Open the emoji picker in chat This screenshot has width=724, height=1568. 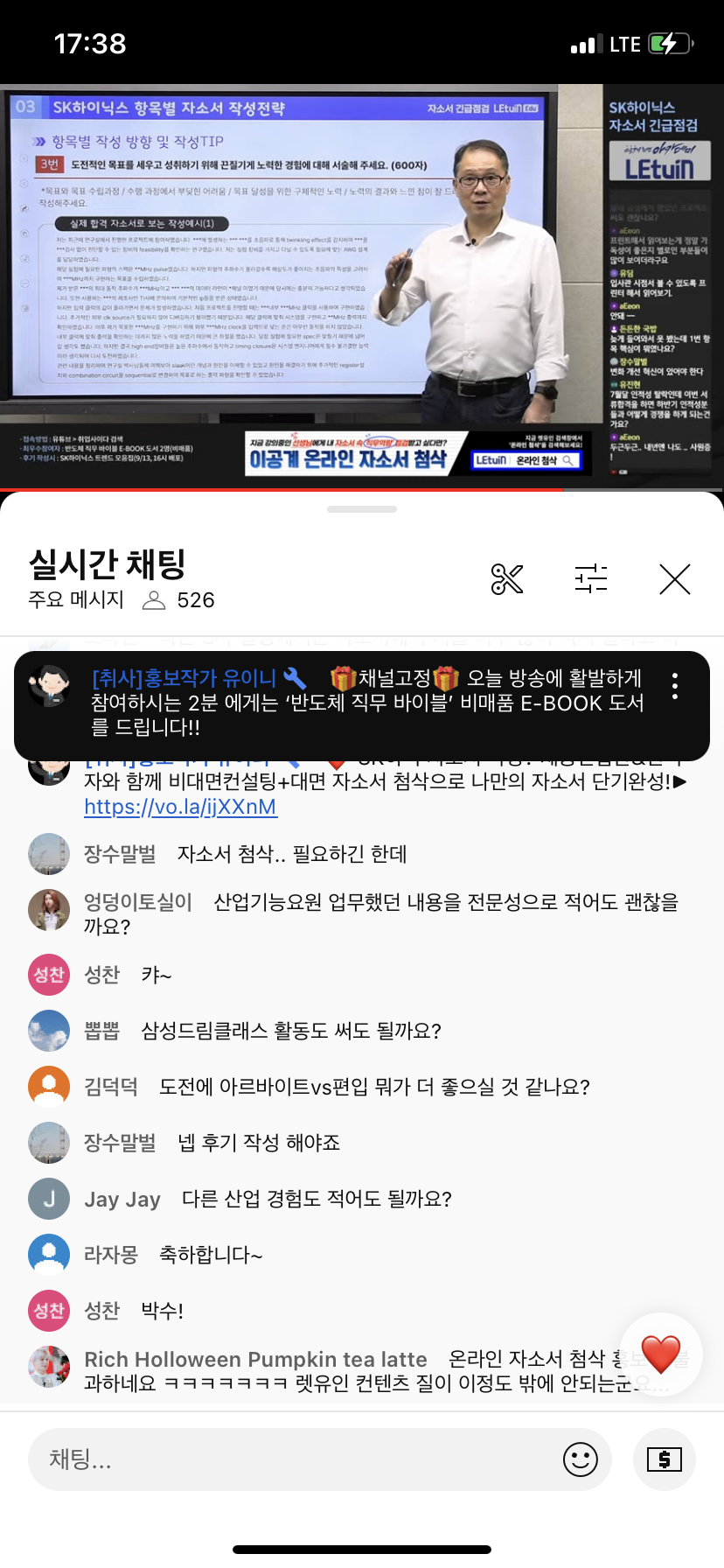click(x=581, y=1459)
